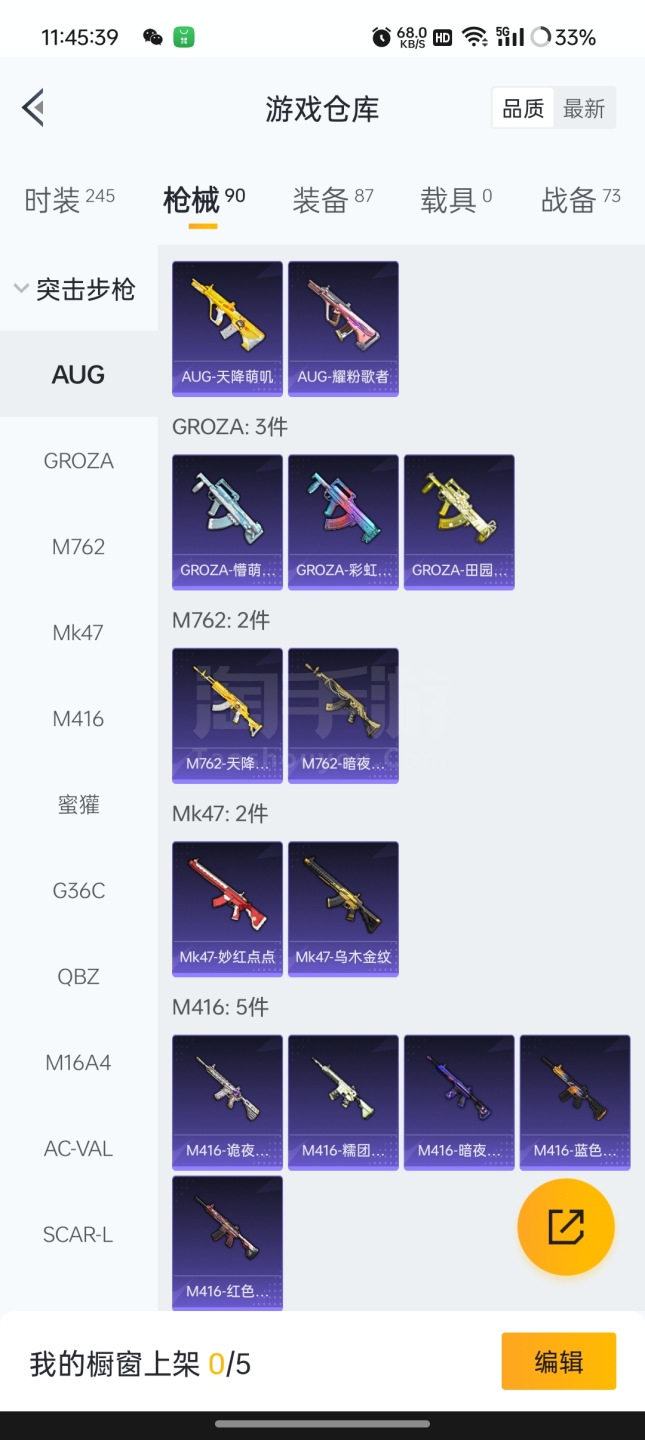The image size is (645, 1440).
Task: Collapse the 突击步枪 category
Action: pos(75,290)
